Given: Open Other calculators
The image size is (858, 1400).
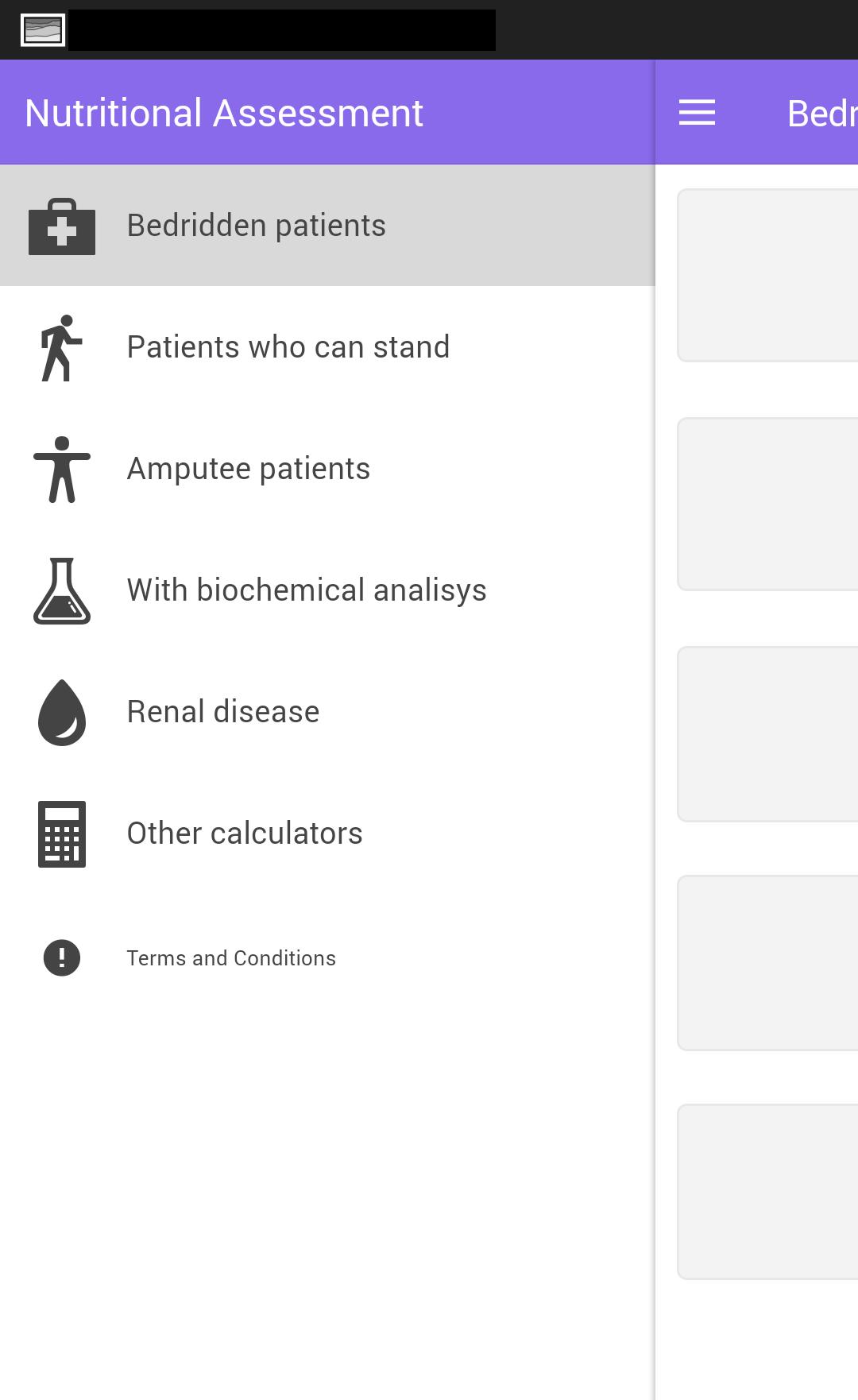Looking at the screenshot, I should [x=244, y=833].
